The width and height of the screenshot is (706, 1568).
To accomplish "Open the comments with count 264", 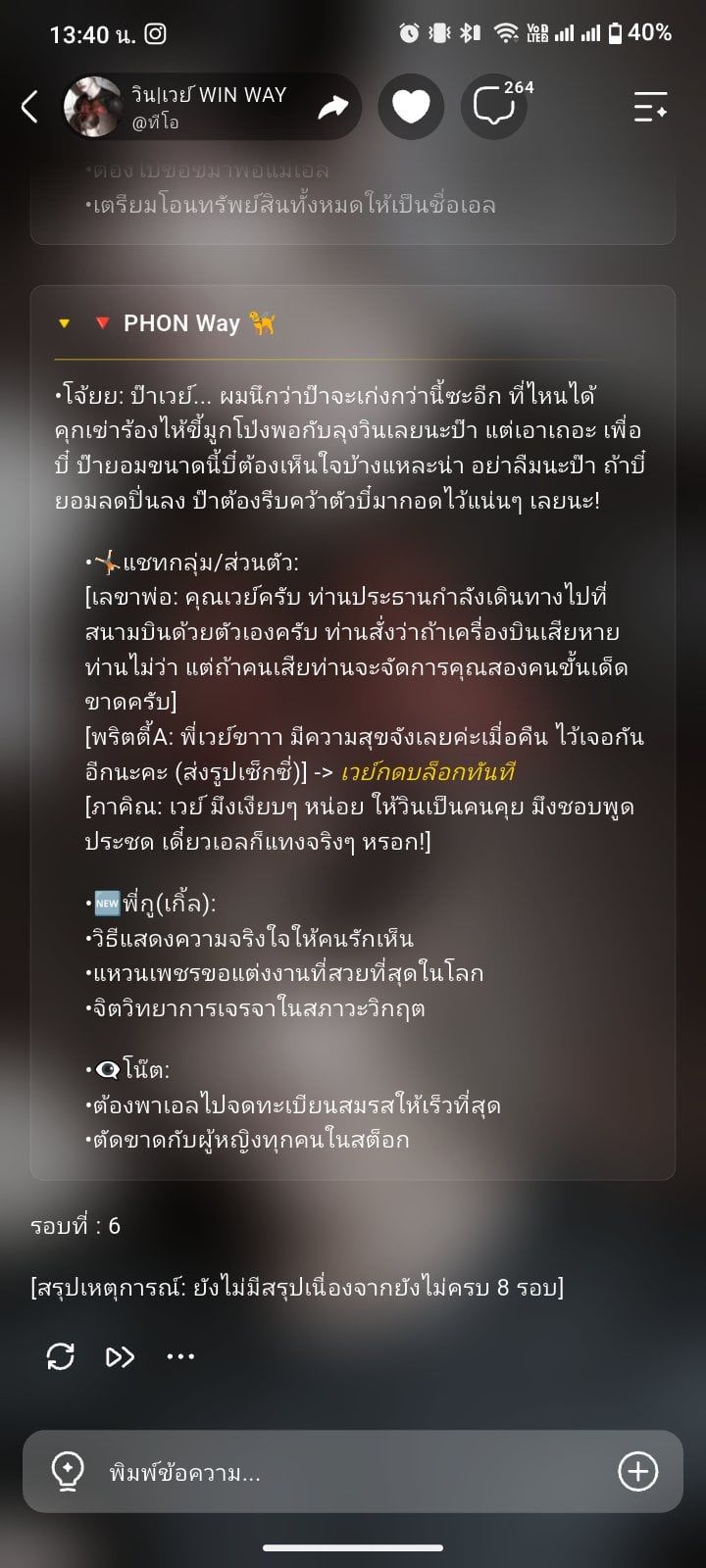I will [494, 106].
